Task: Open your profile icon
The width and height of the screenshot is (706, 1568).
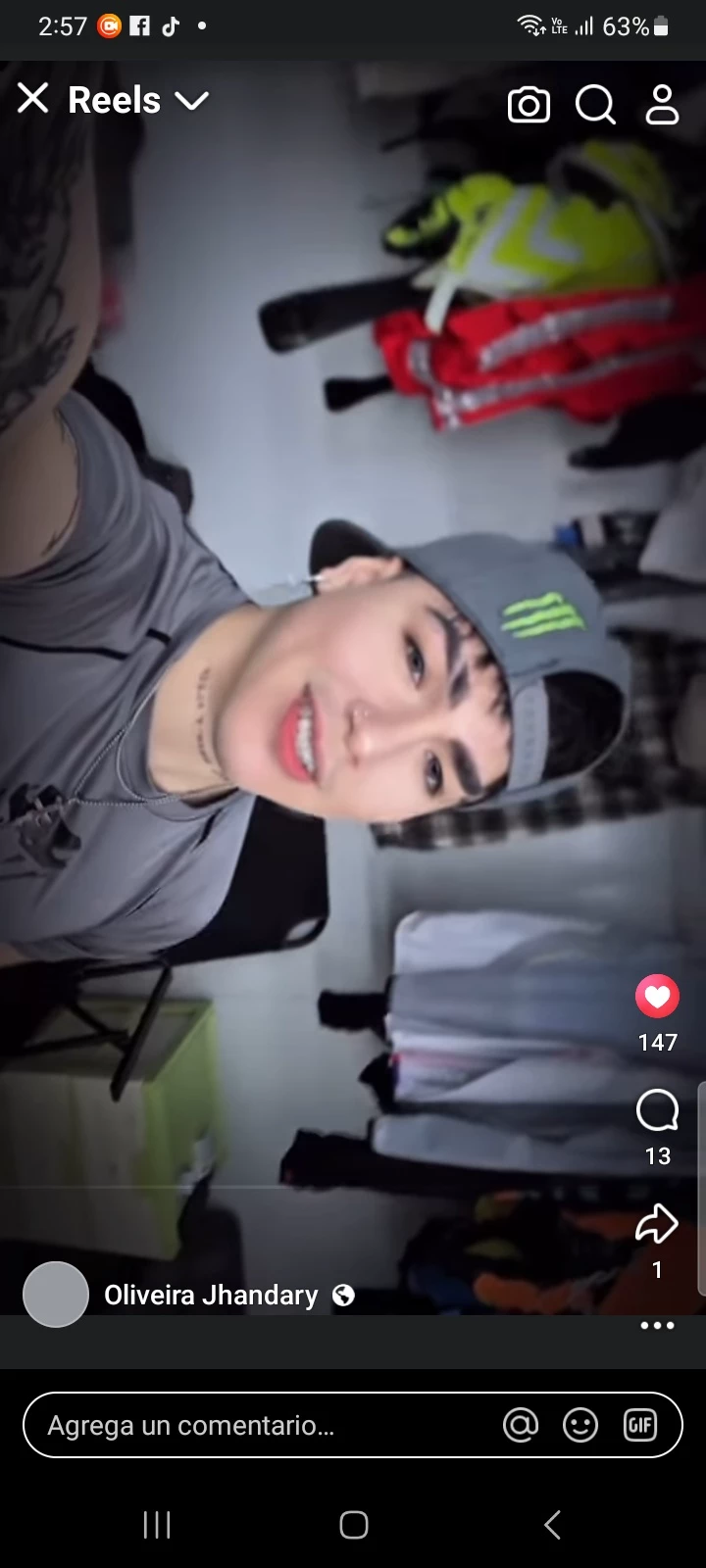Action: coord(662,105)
